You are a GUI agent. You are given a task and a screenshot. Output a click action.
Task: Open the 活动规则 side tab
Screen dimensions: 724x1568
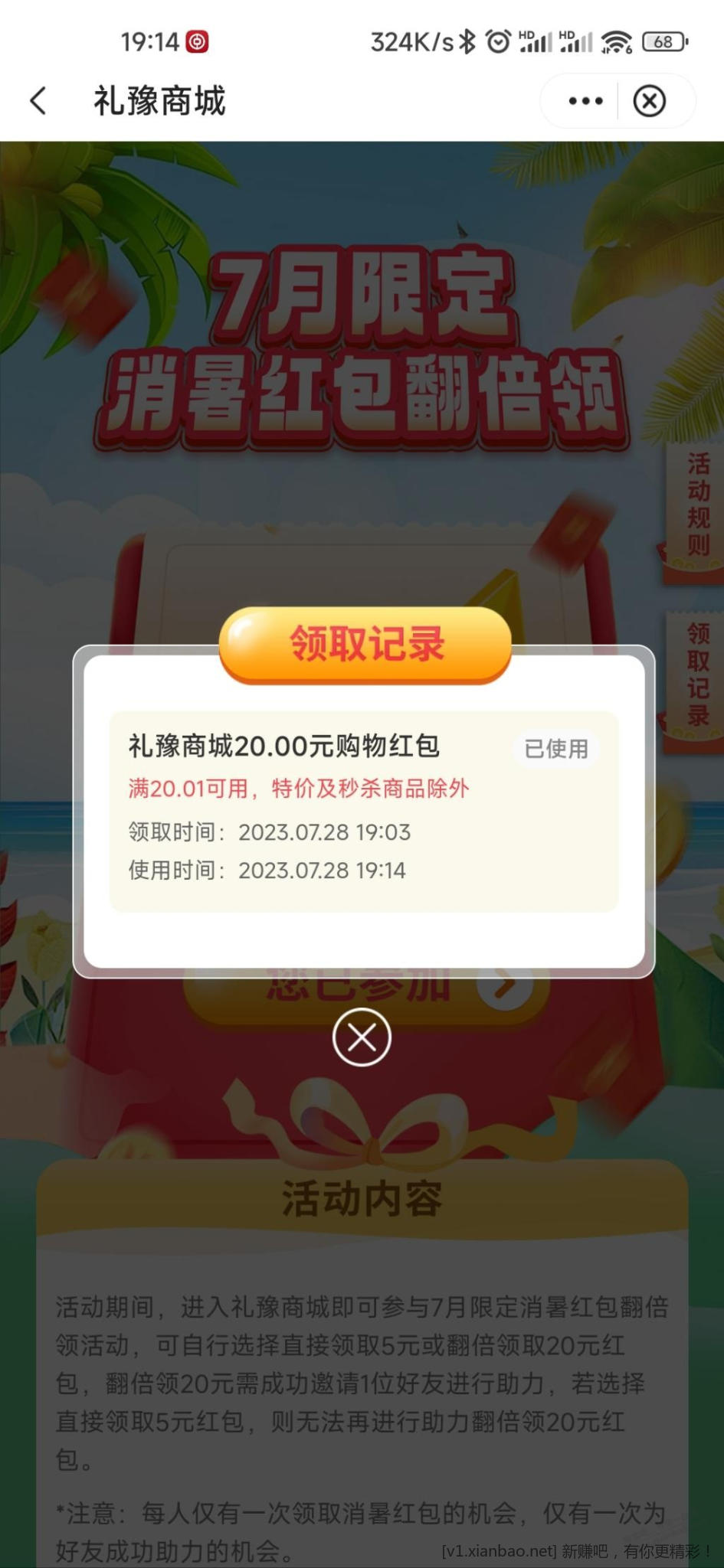[697, 506]
